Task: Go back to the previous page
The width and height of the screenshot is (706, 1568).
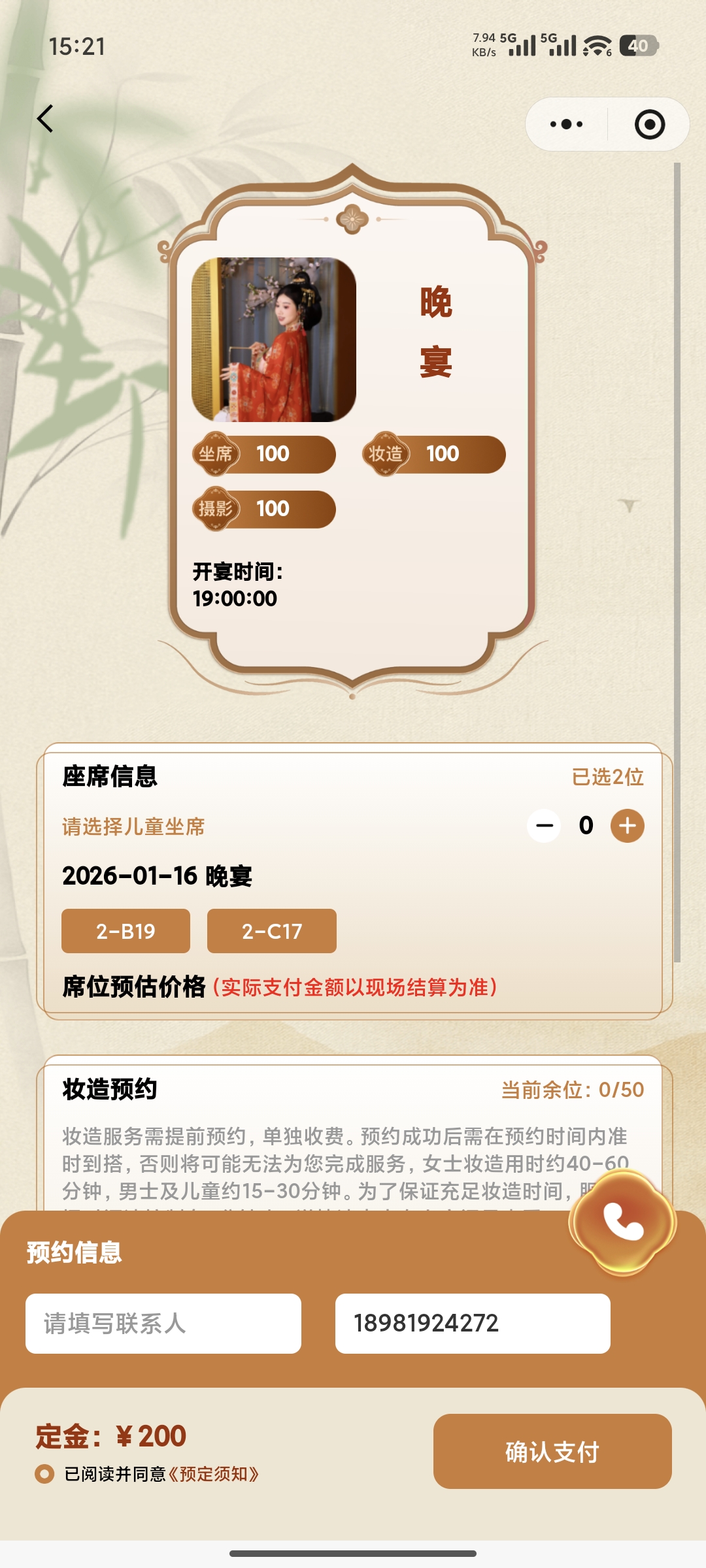Action: click(x=45, y=119)
